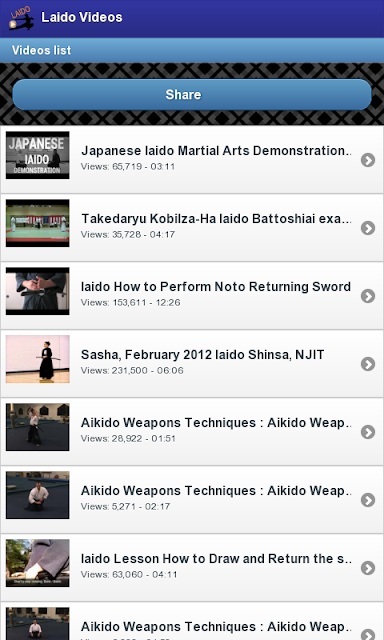Open Takedaryu Kobilza-Ha Iaido Battoshiai video

(192, 227)
